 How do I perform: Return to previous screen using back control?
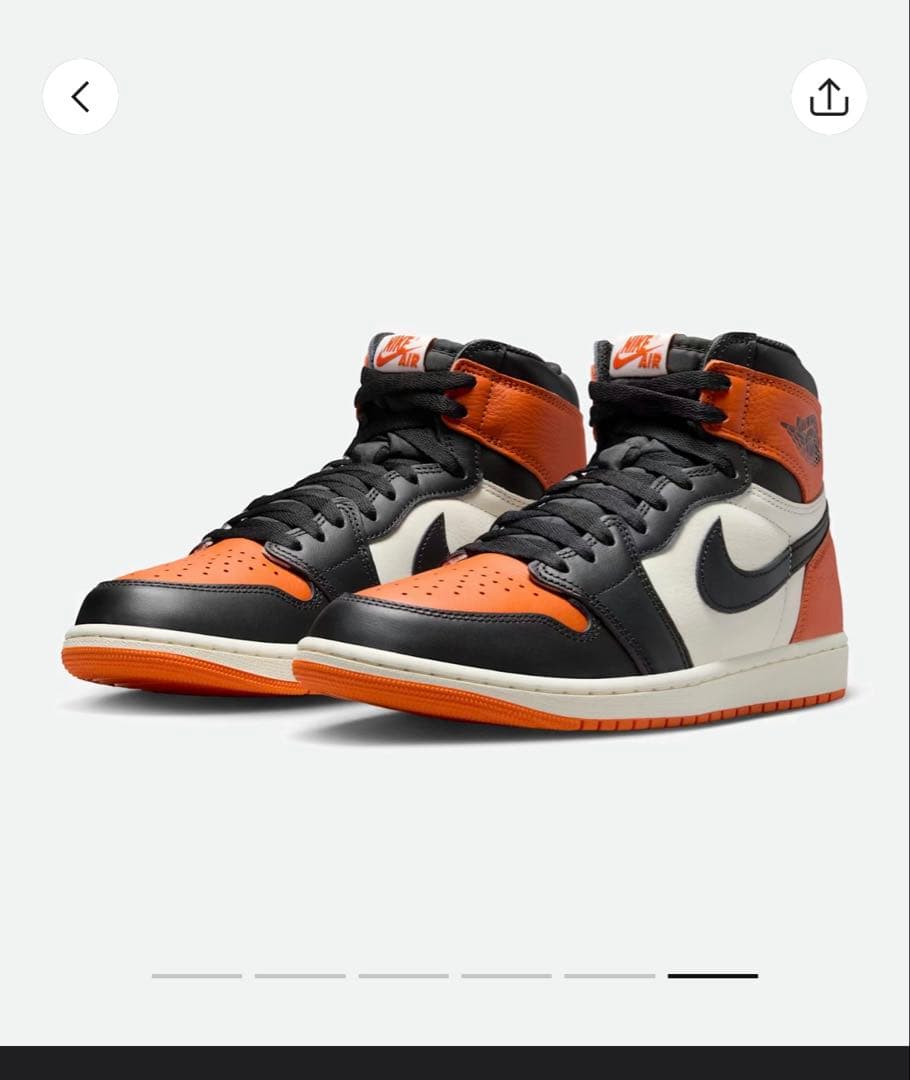(x=81, y=96)
